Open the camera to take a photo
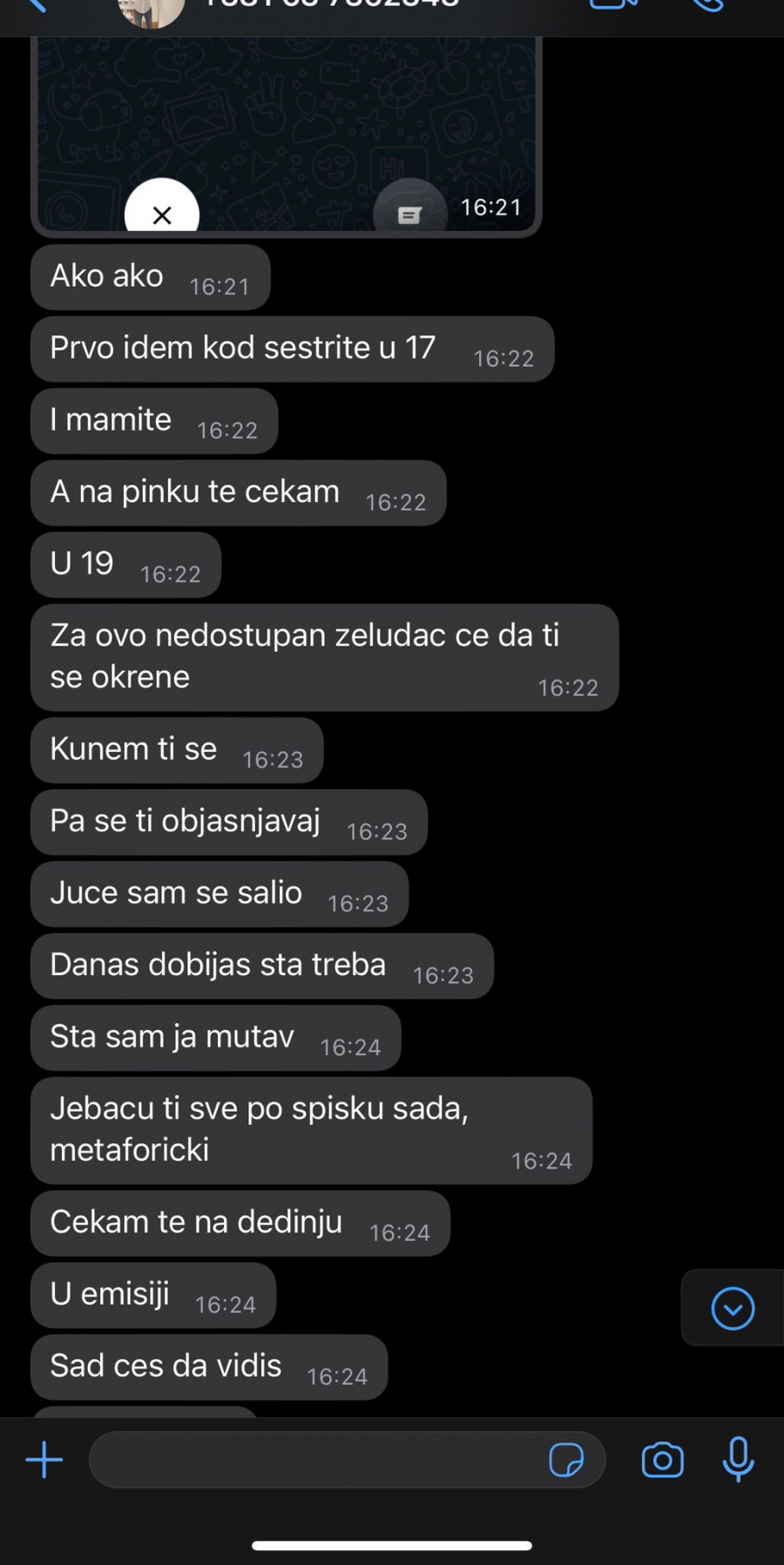The width and height of the screenshot is (784, 1565). tap(662, 1460)
